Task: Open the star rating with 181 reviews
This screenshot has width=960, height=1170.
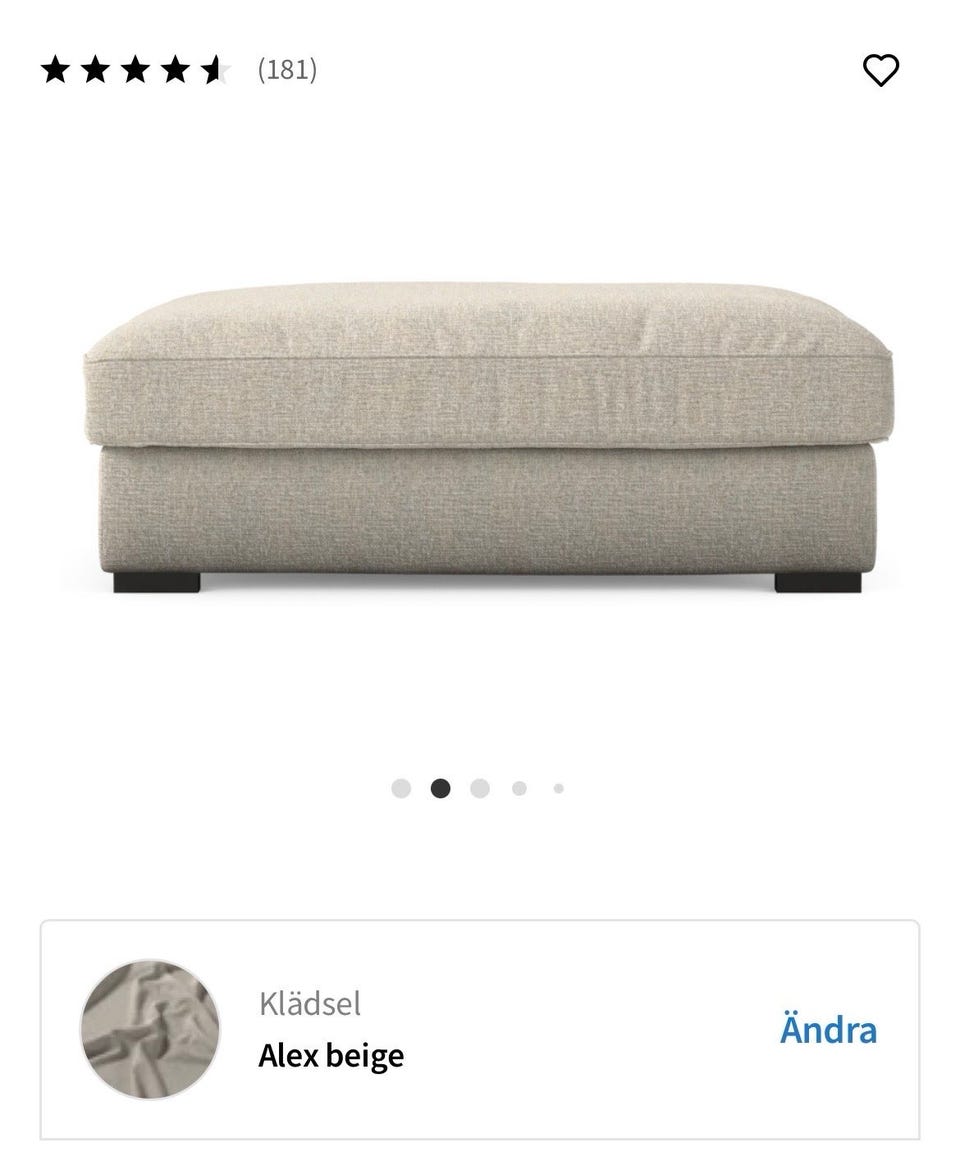Action: [178, 70]
